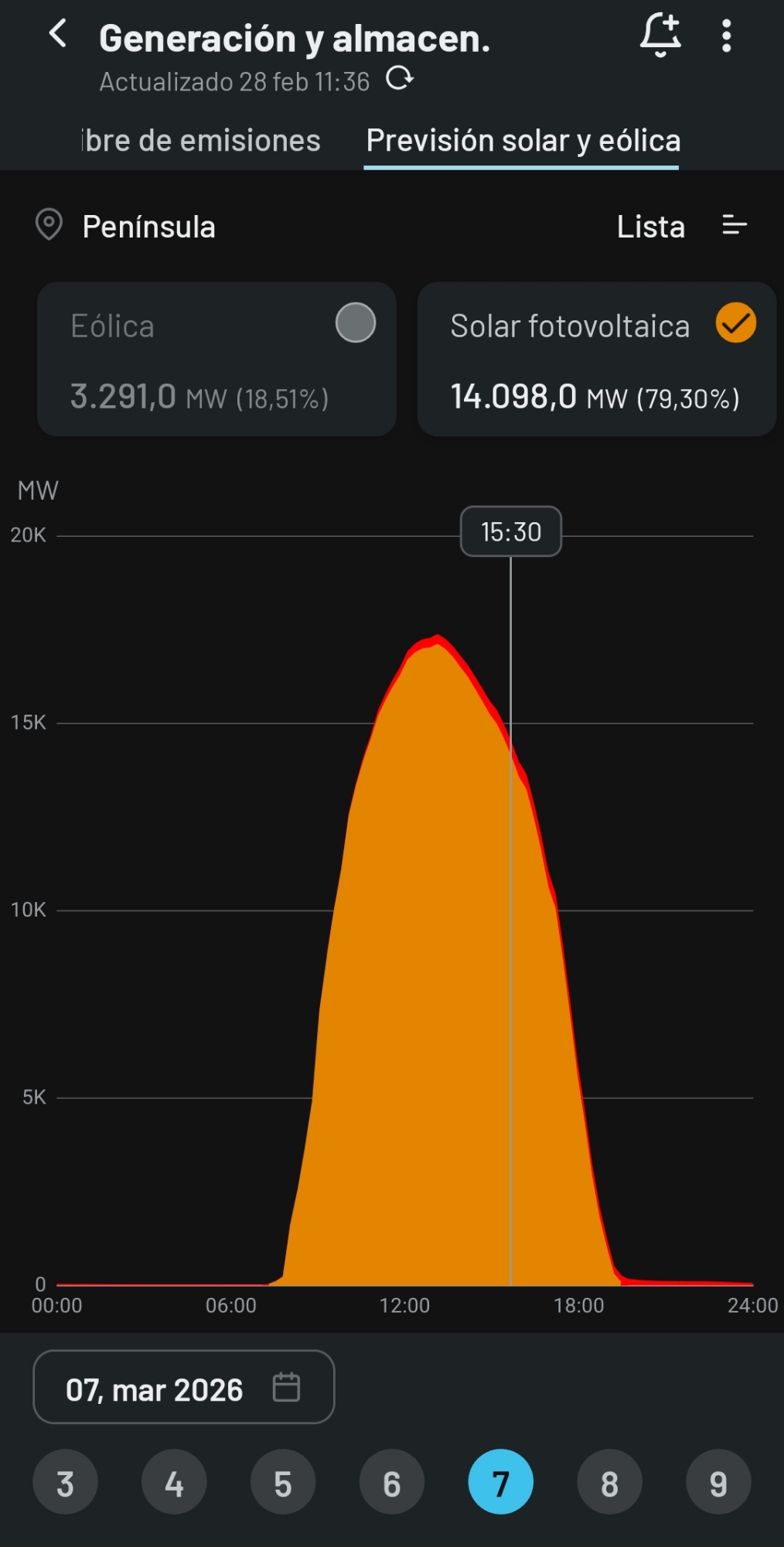Uncheck Solar fotovoltaica series
Viewport: 784px width, 1547px height.
[735, 323]
